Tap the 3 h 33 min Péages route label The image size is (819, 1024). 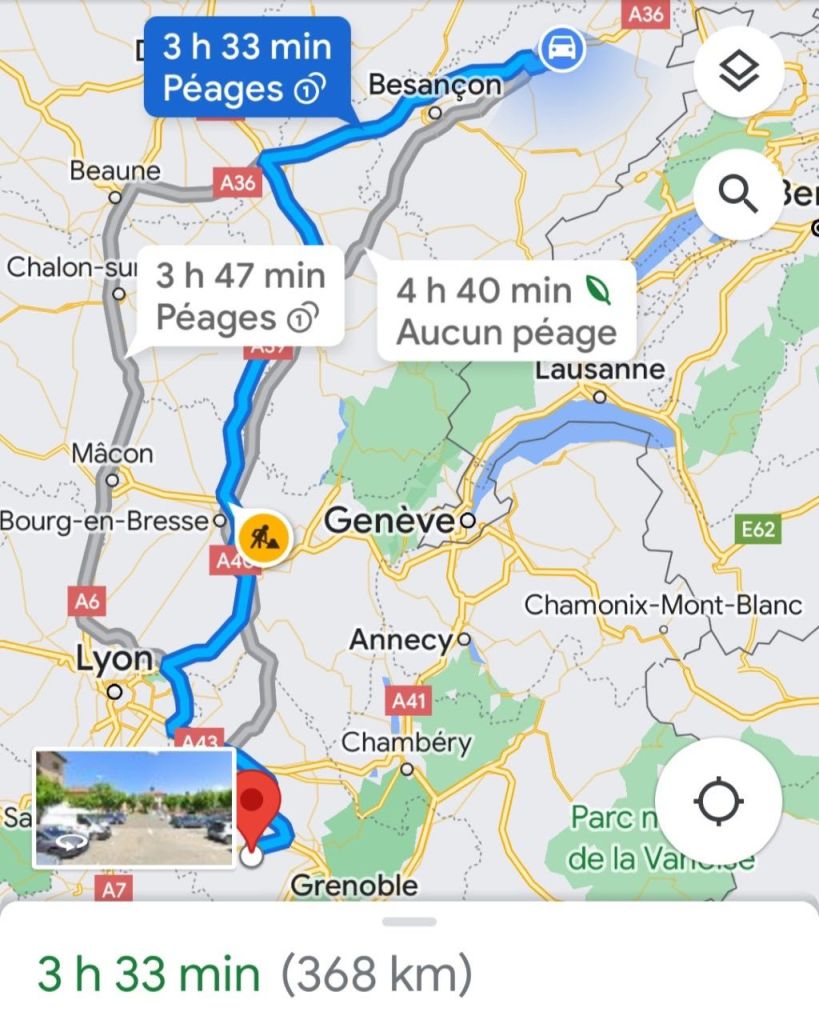tap(246, 68)
